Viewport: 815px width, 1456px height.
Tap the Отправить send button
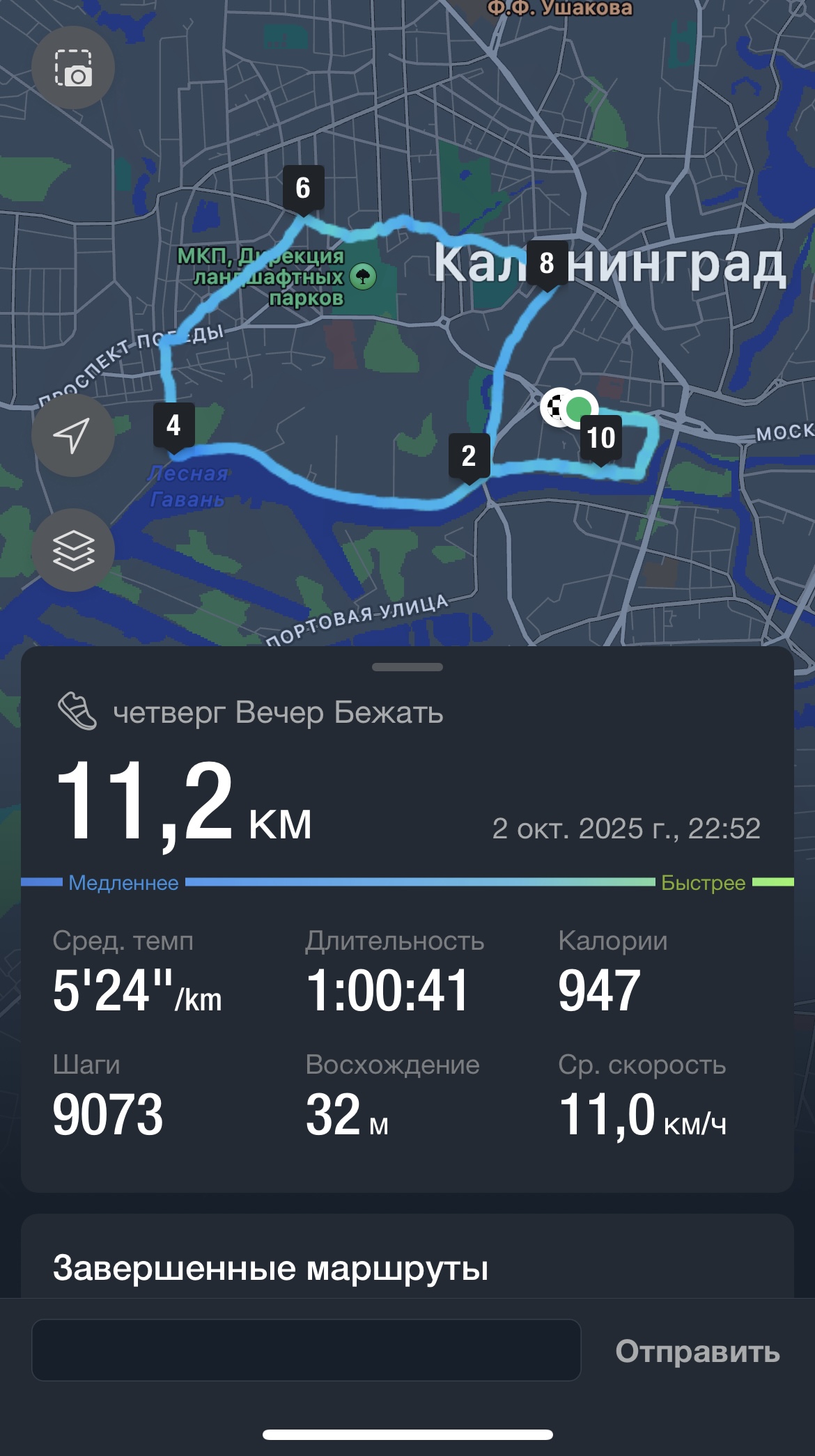(697, 1352)
